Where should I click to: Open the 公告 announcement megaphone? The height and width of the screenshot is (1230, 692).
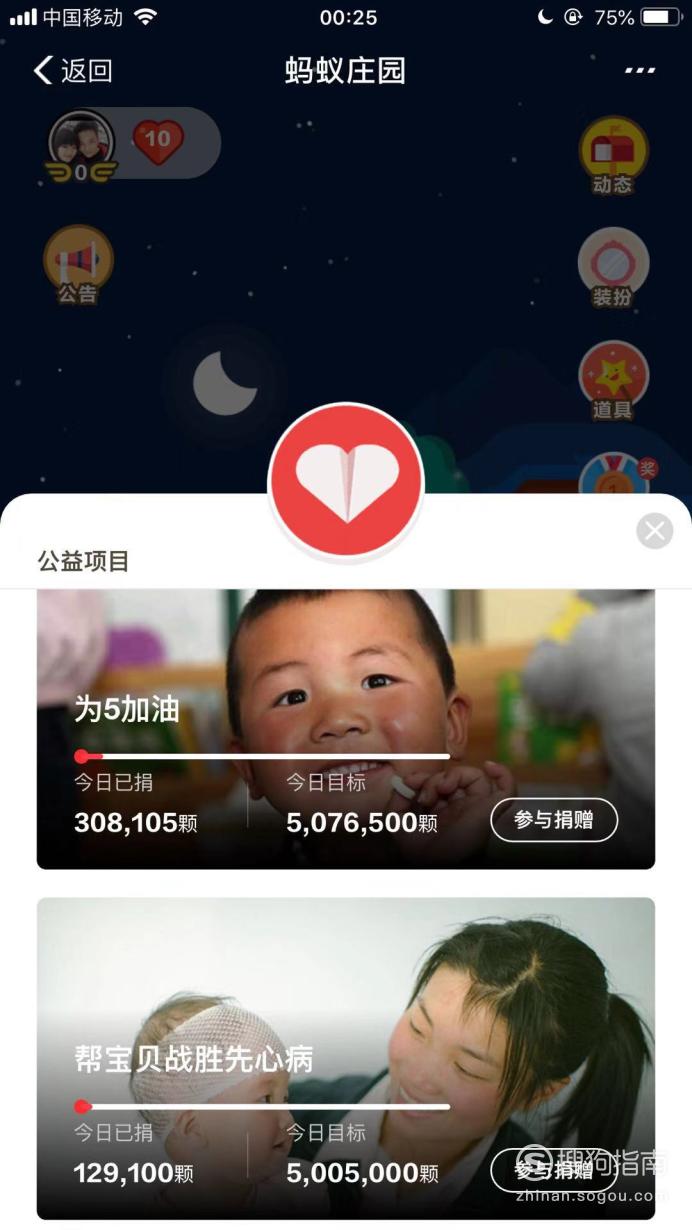tap(78, 265)
